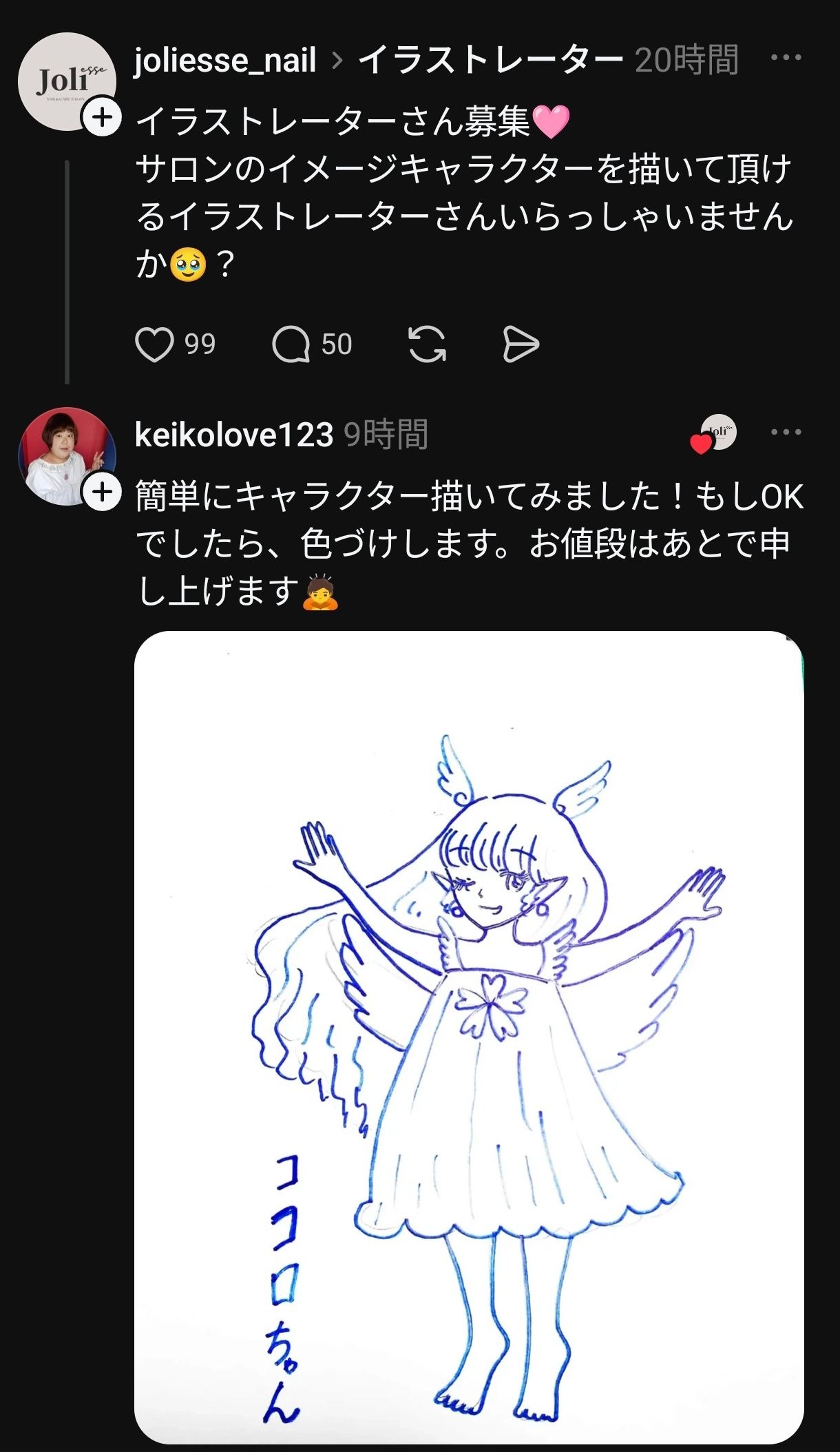Open more options for keikolove123's reply
Viewport: 840px width, 1452px height.
[786, 433]
